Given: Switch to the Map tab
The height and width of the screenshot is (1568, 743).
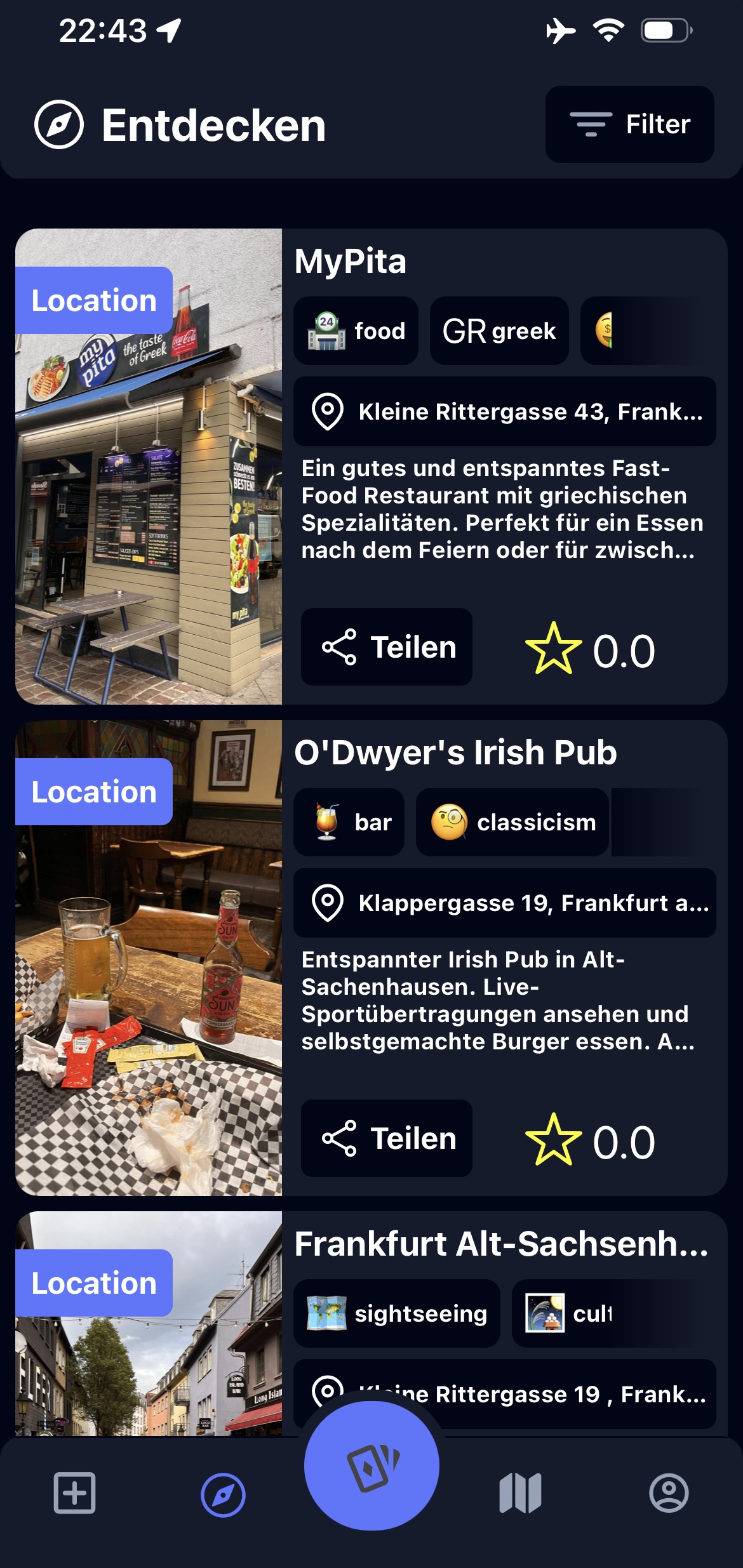Looking at the screenshot, I should (519, 1493).
